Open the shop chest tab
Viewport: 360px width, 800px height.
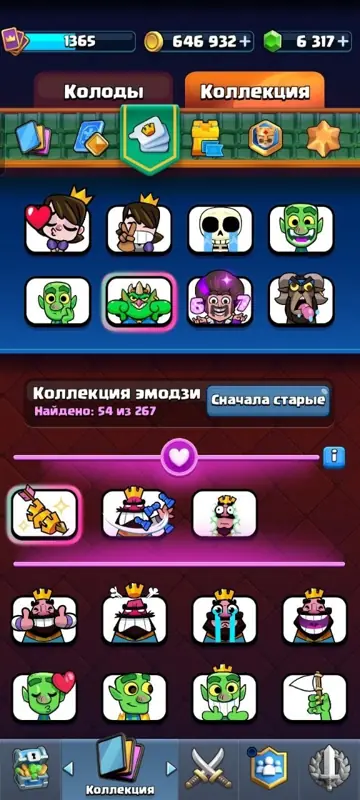point(30,769)
